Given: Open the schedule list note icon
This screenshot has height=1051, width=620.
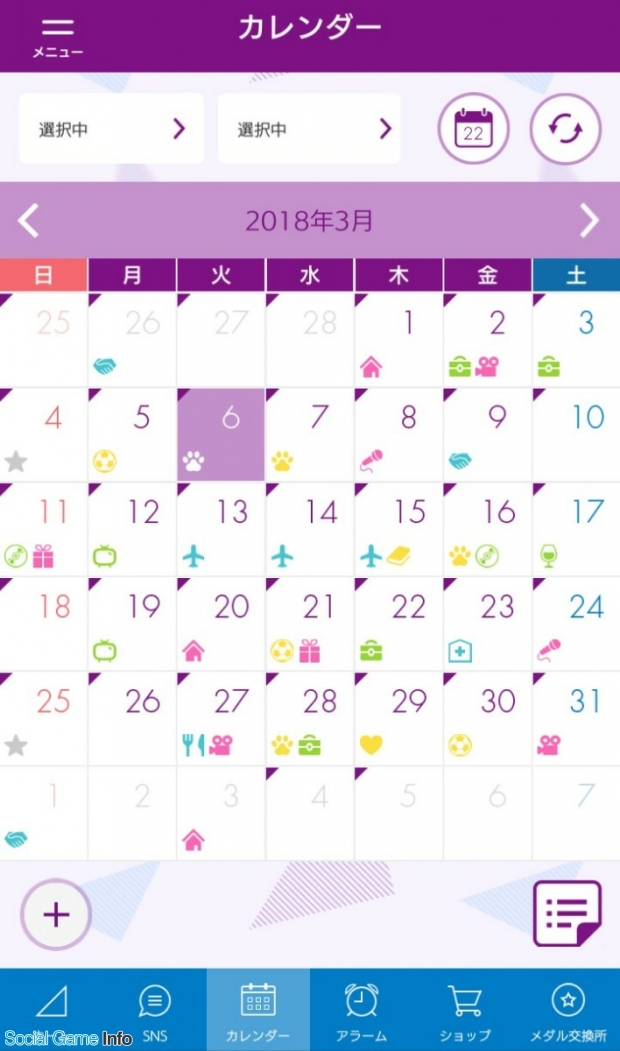Looking at the screenshot, I should [x=567, y=913].
